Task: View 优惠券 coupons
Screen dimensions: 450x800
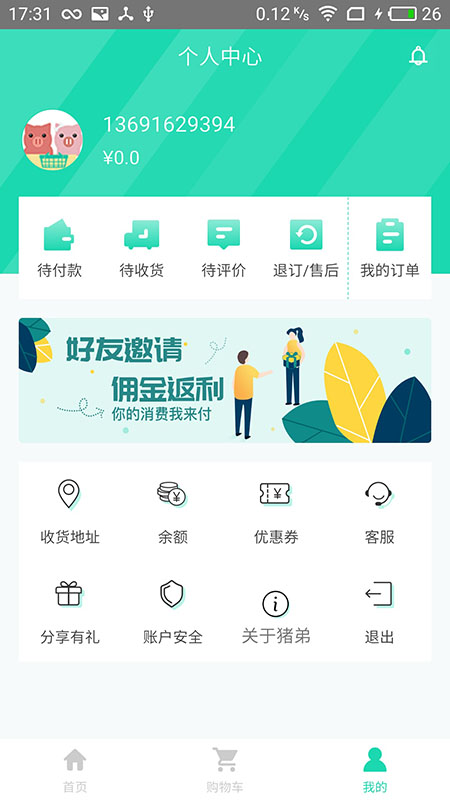Action: pos(276,512)
